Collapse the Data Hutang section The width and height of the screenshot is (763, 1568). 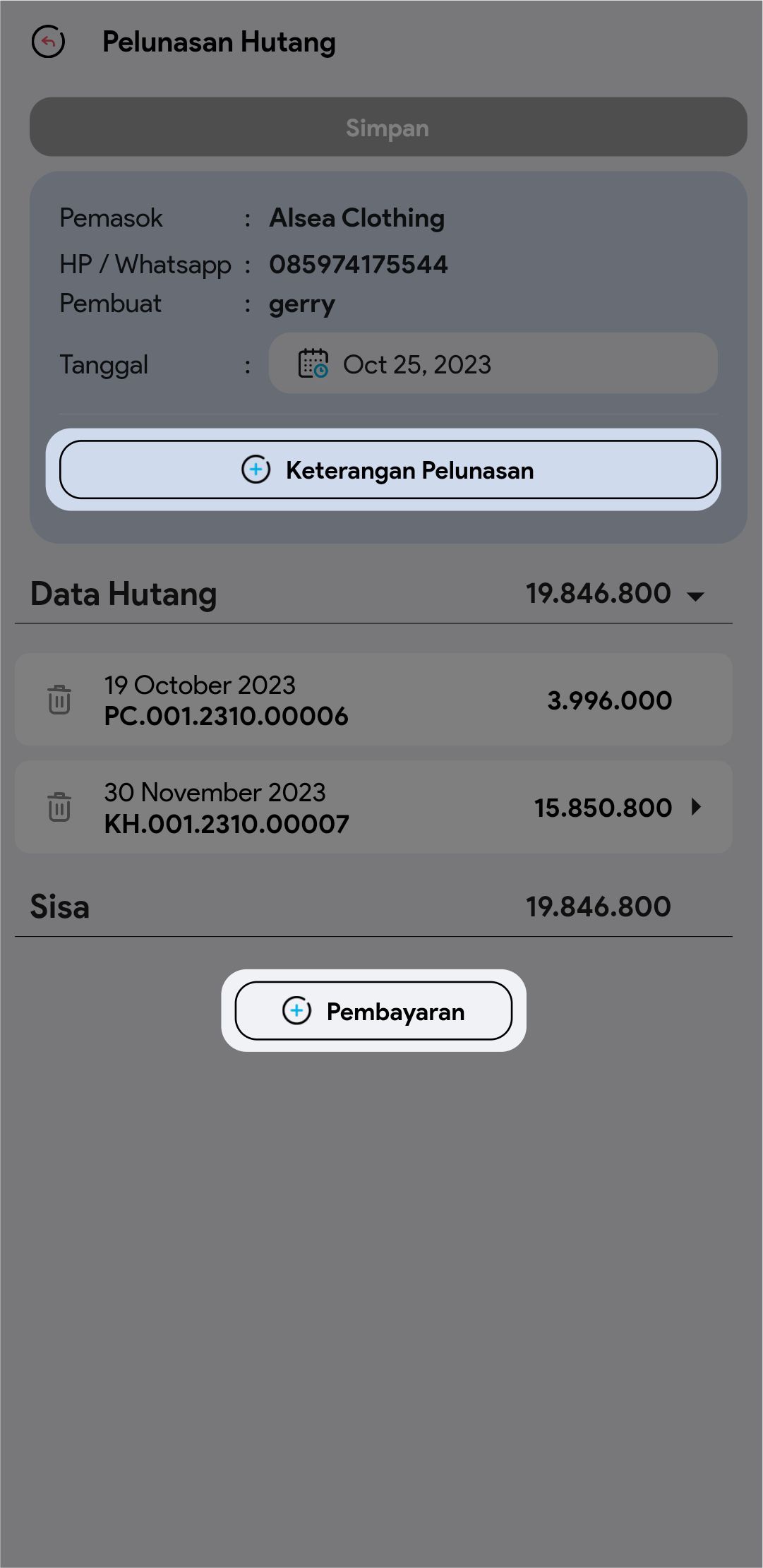click(695, 596)
